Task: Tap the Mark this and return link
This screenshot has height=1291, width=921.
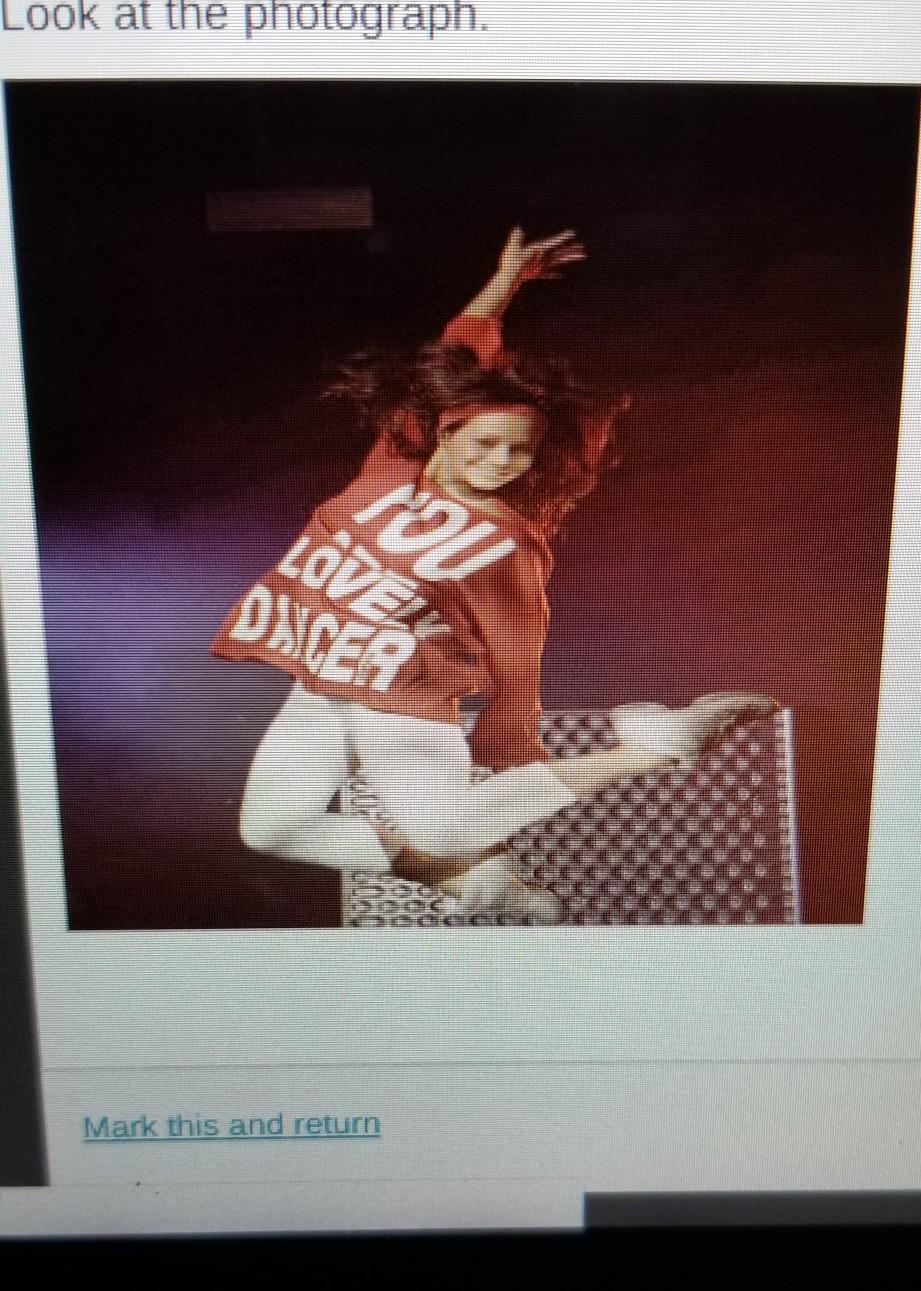Action: [x=231, y=1126]
